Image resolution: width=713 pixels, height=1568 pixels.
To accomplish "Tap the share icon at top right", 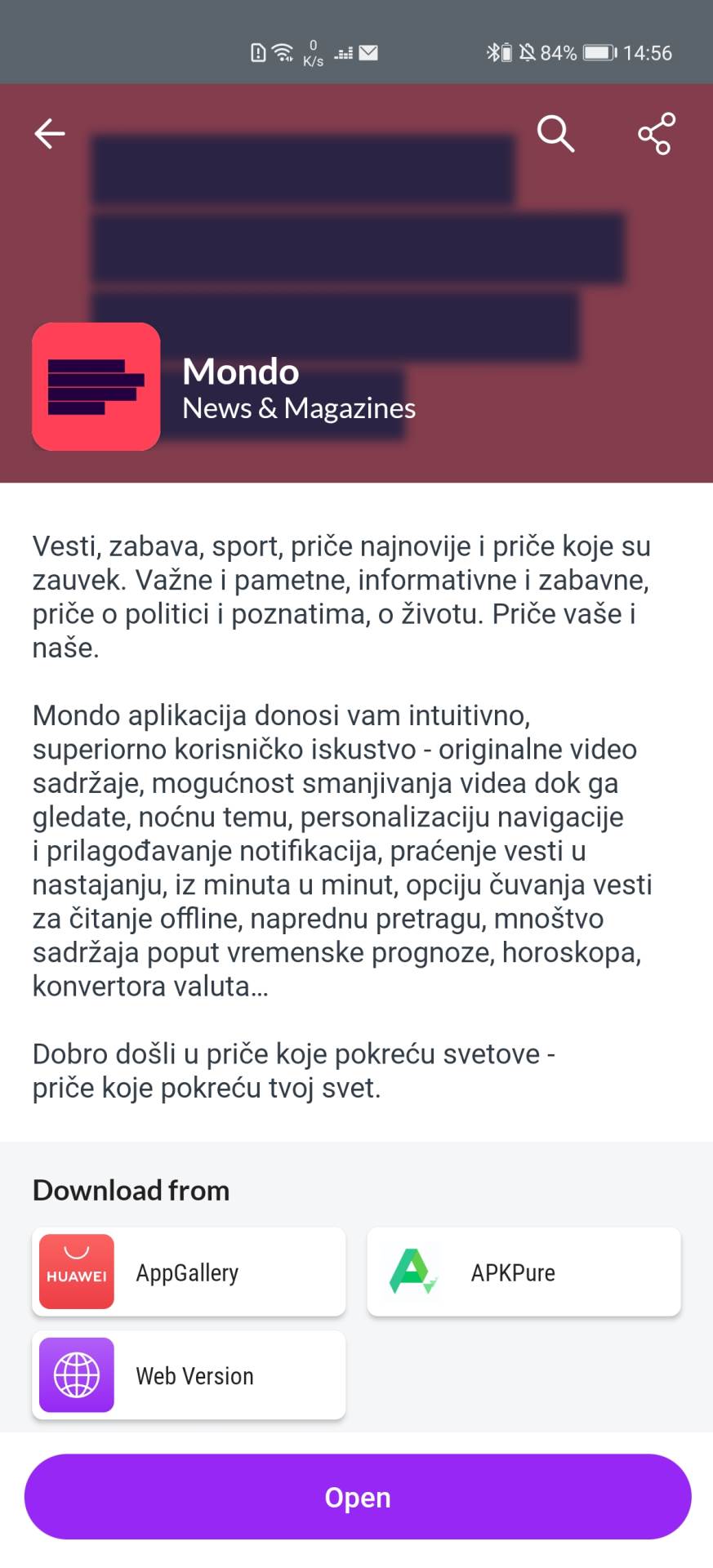I will (656, 134).
